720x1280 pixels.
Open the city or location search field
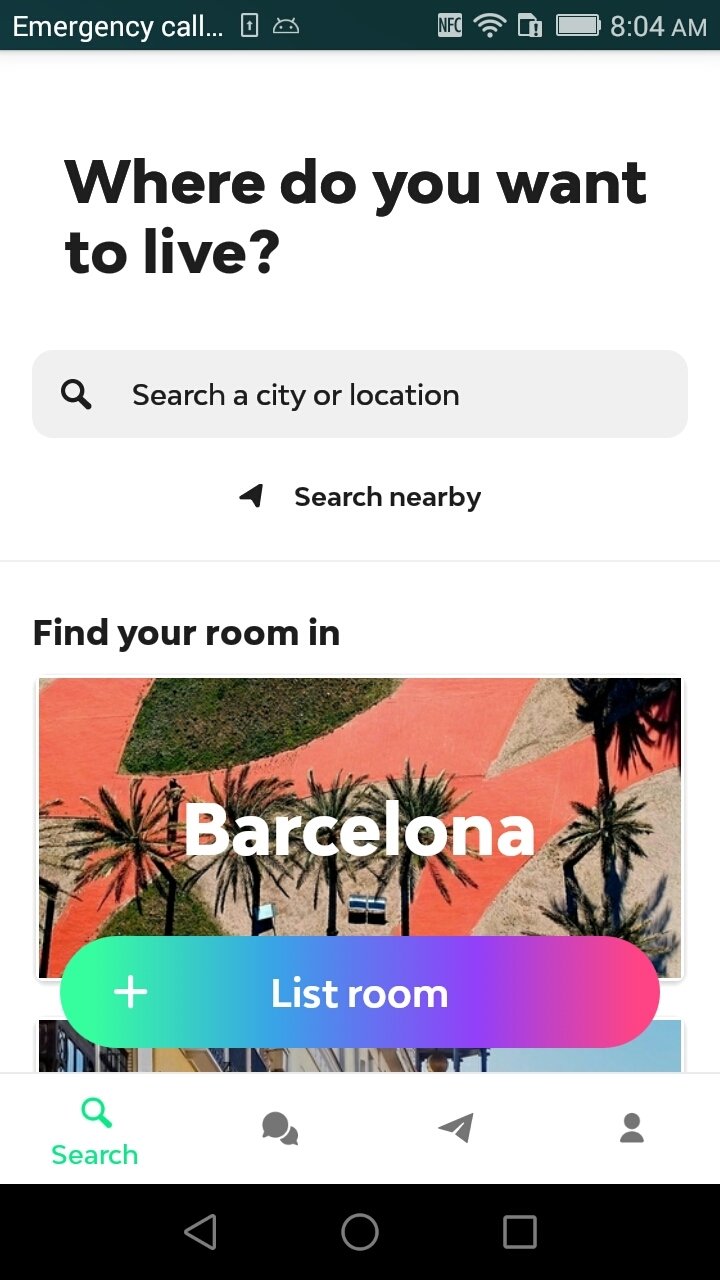pos(360,394)
